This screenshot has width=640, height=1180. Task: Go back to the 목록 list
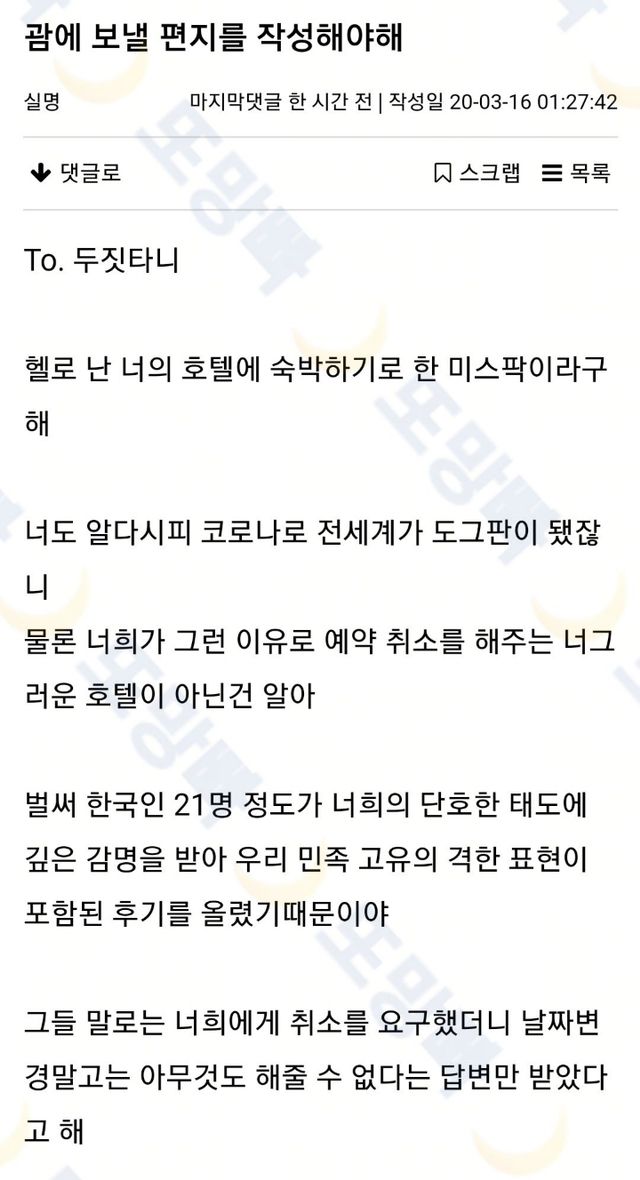(x=576, y=173)
